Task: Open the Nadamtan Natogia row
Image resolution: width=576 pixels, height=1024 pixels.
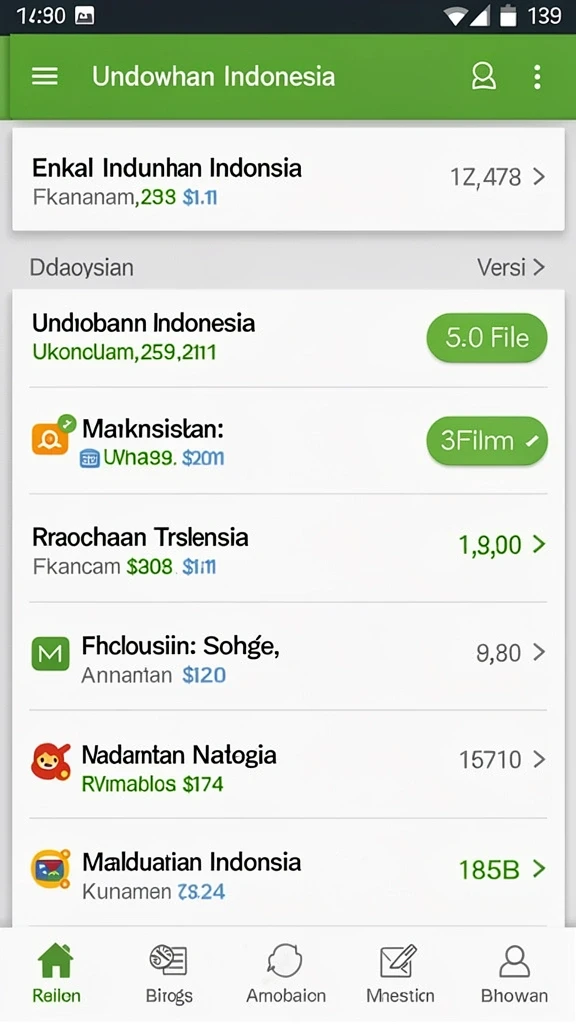Action: (288, 764)
